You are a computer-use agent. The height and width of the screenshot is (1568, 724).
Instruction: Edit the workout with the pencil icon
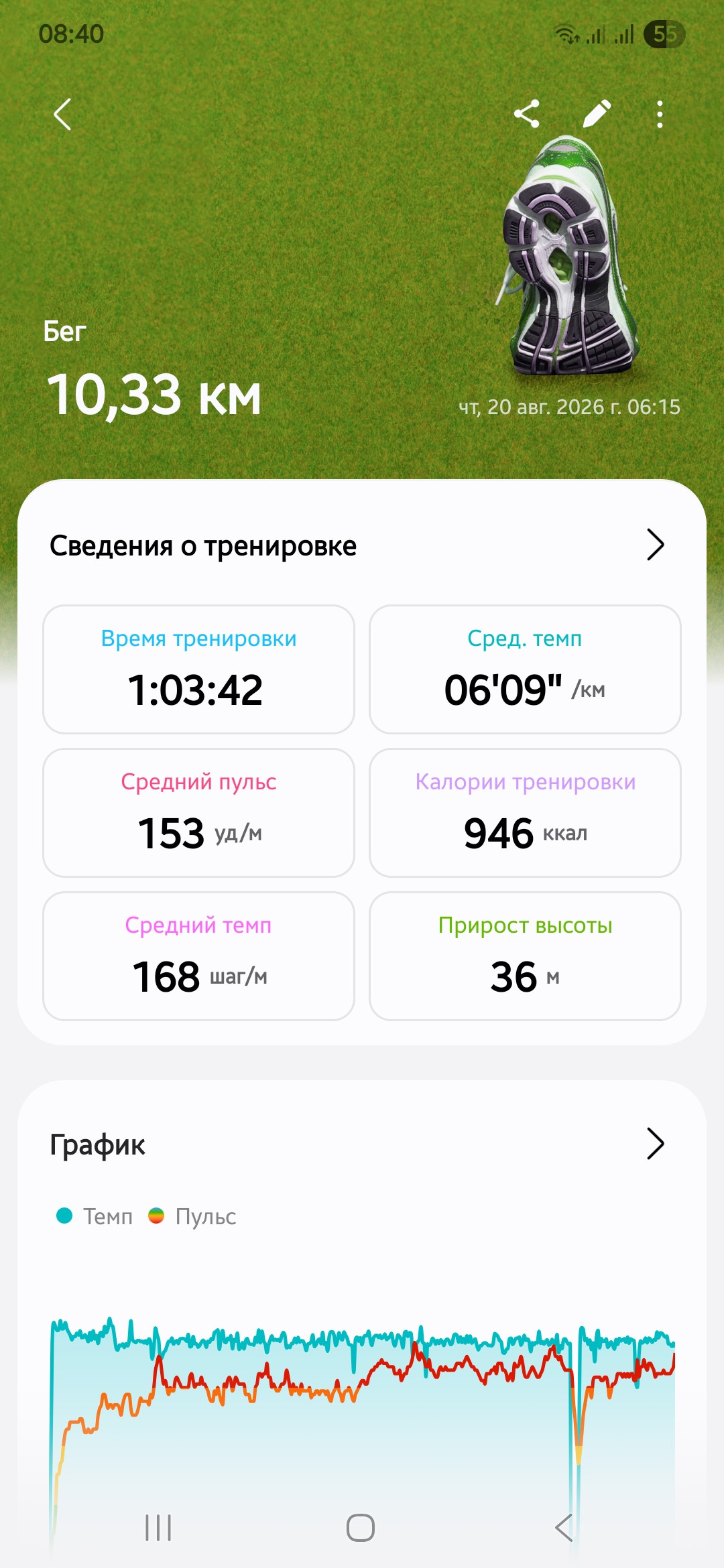pos(596,114)
